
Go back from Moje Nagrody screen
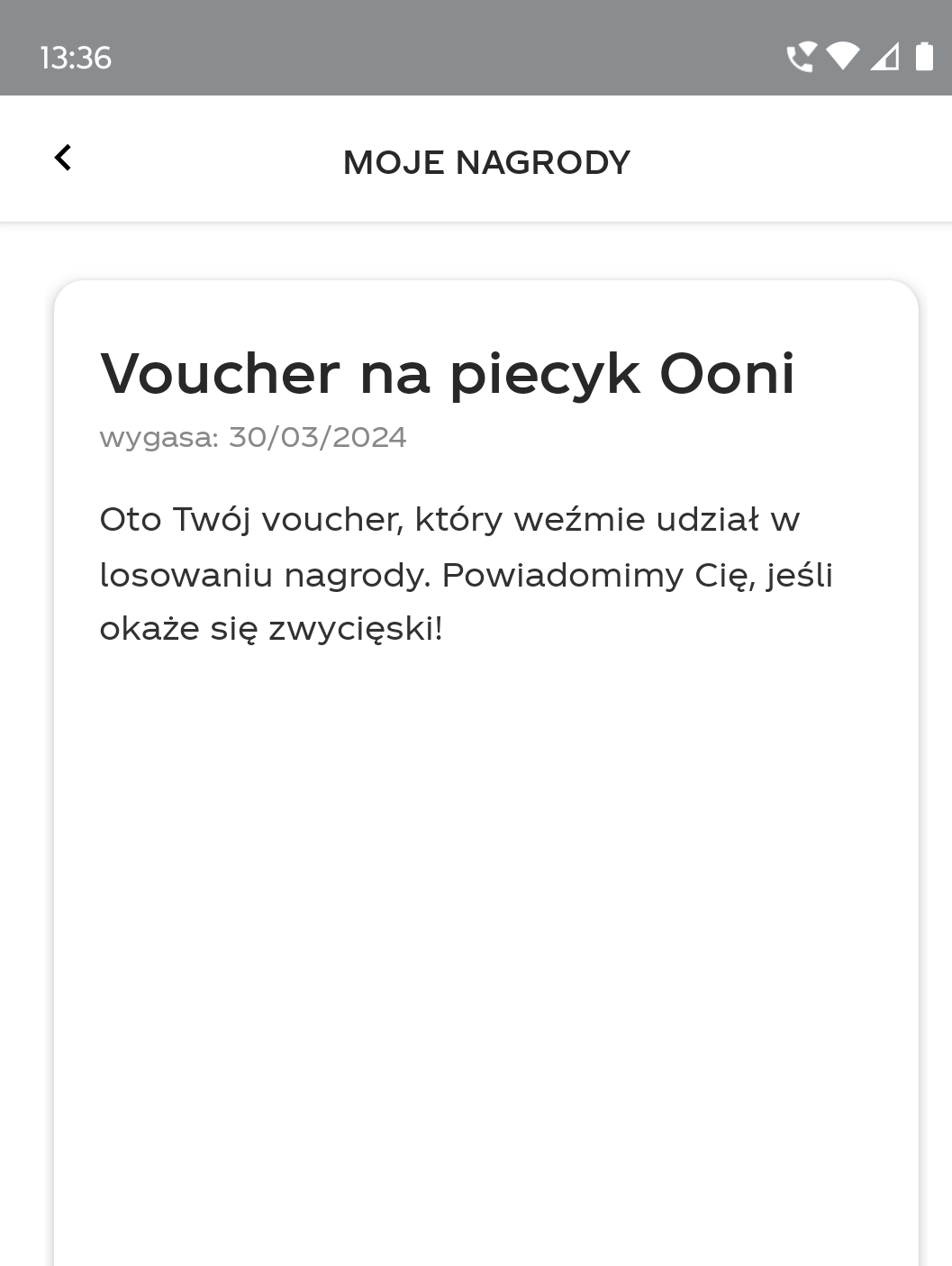(x=62, y=158)
